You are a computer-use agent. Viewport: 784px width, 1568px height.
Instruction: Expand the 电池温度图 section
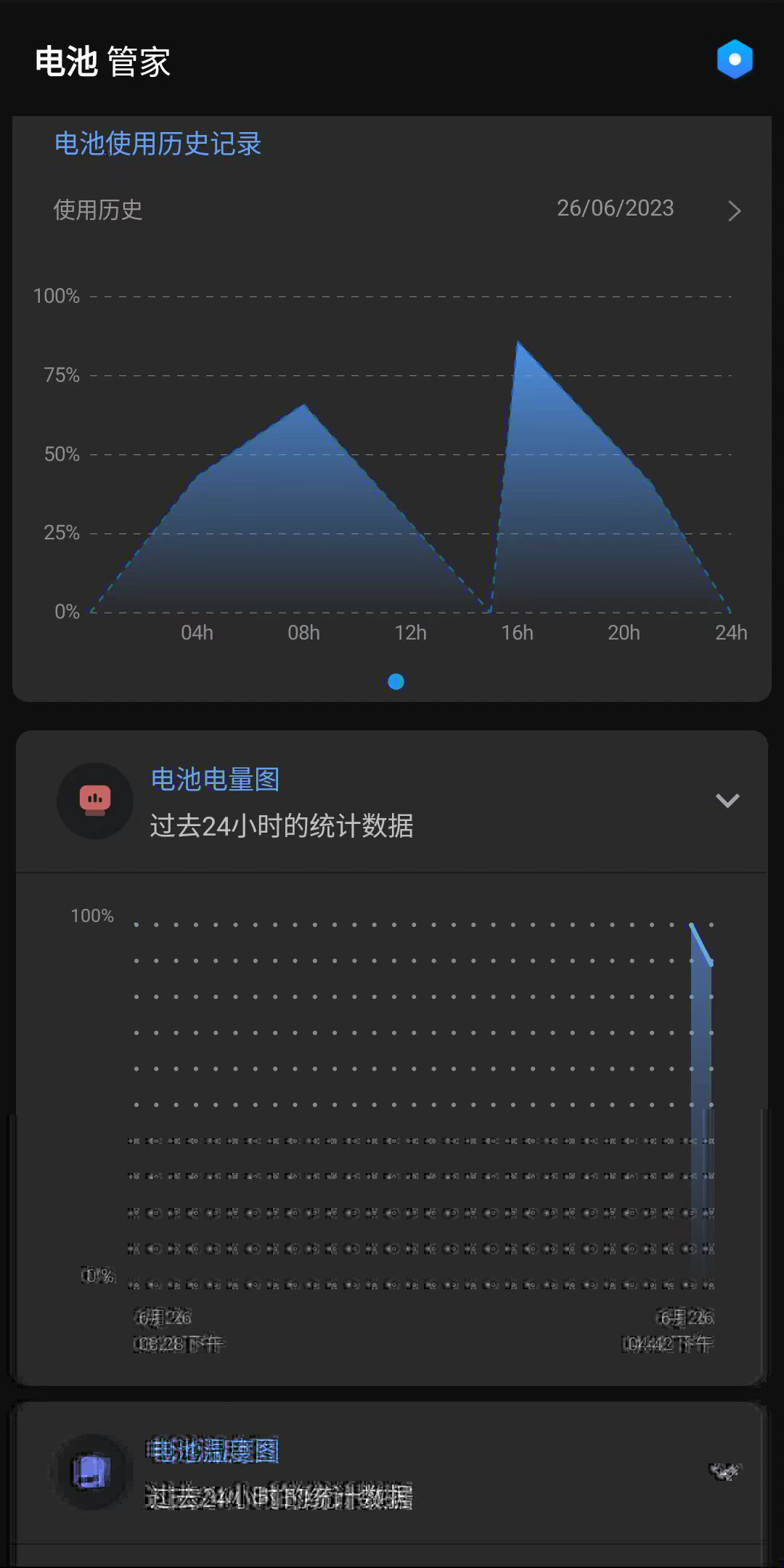click(724, 1471)
